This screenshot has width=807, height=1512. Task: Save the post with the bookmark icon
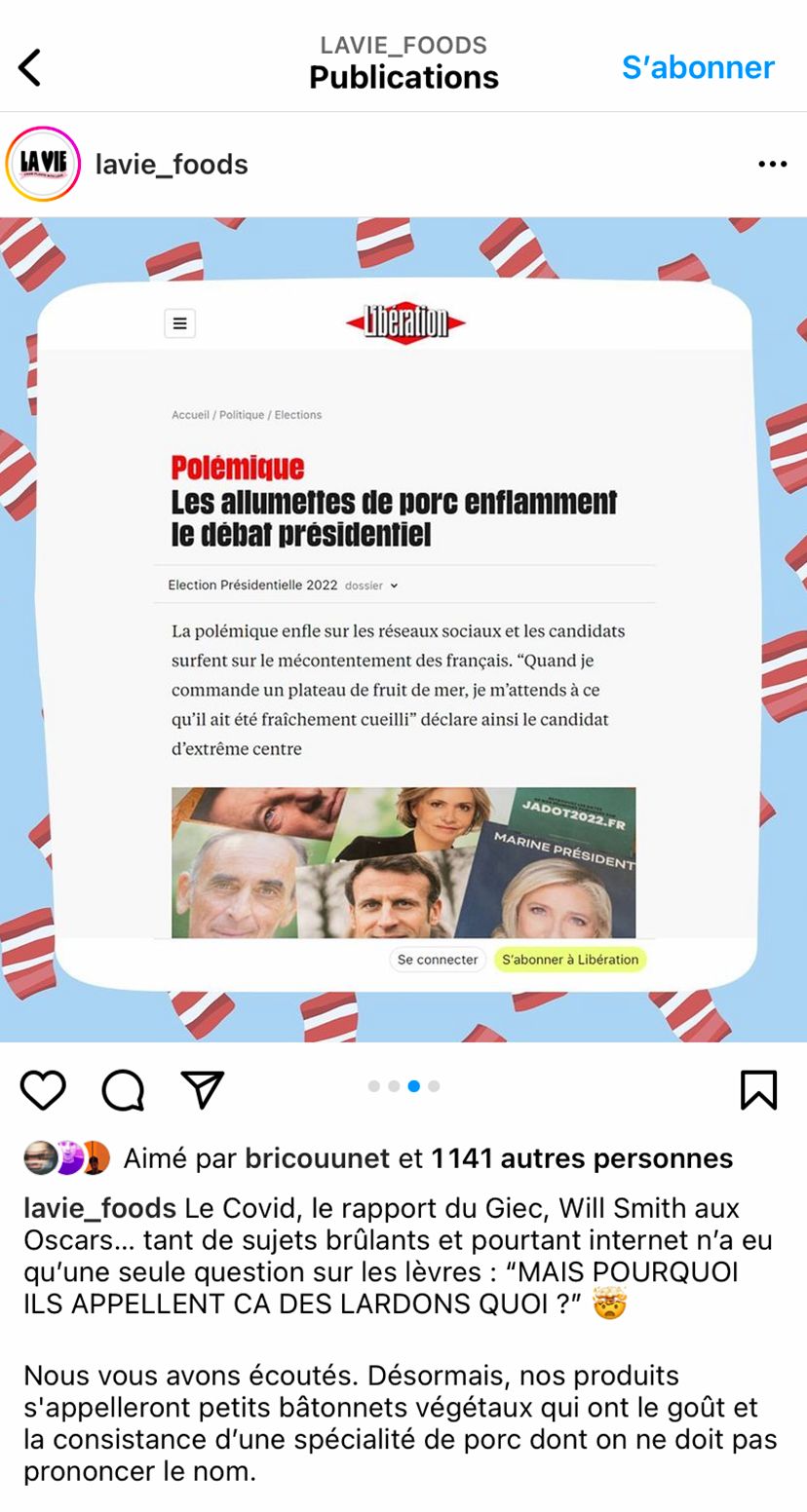click(758, 1089)
